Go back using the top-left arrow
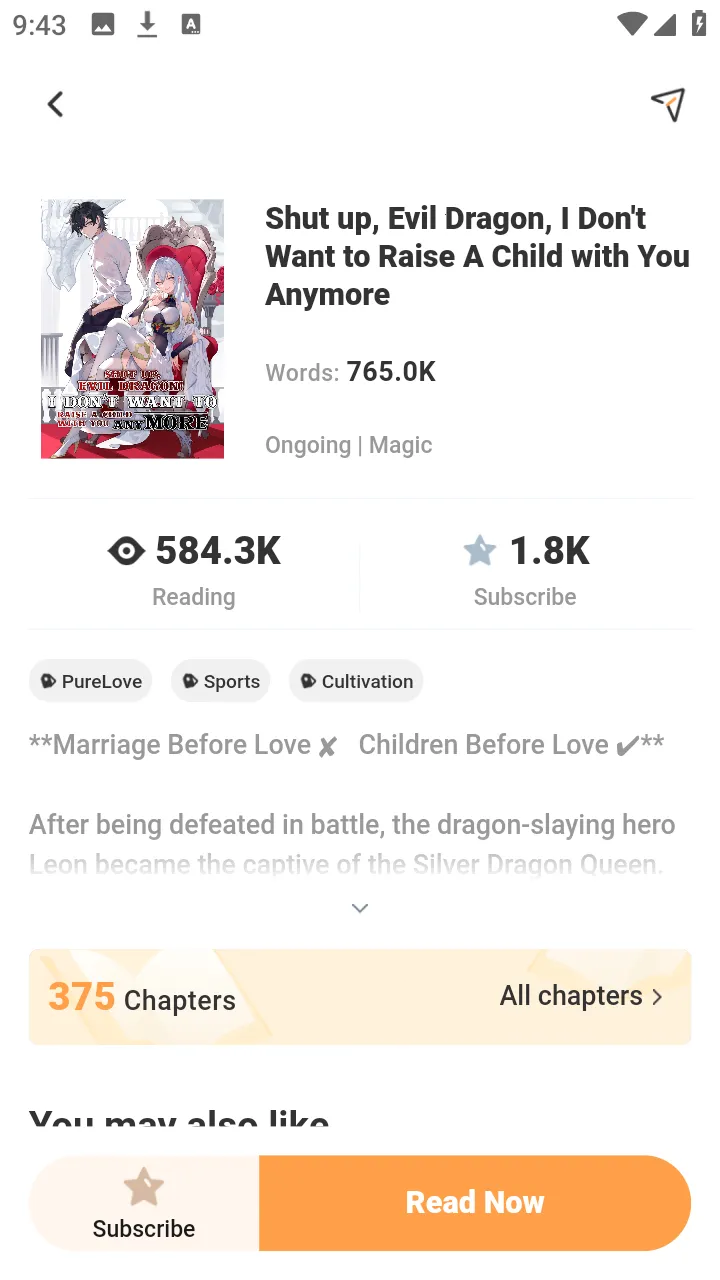The image size is (720, 1280). coord(56,104)
